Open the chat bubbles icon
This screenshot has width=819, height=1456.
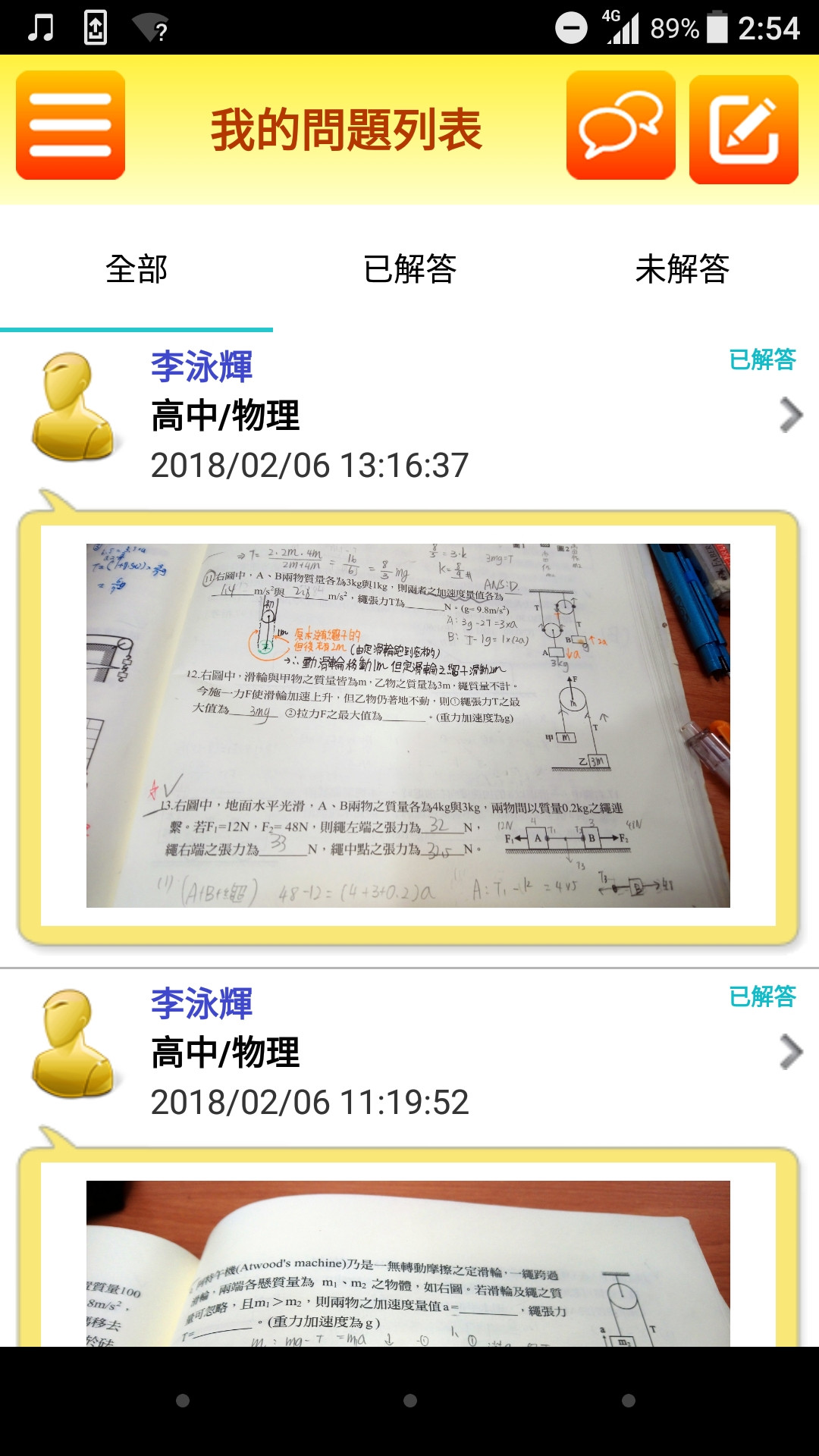[620, 125]
